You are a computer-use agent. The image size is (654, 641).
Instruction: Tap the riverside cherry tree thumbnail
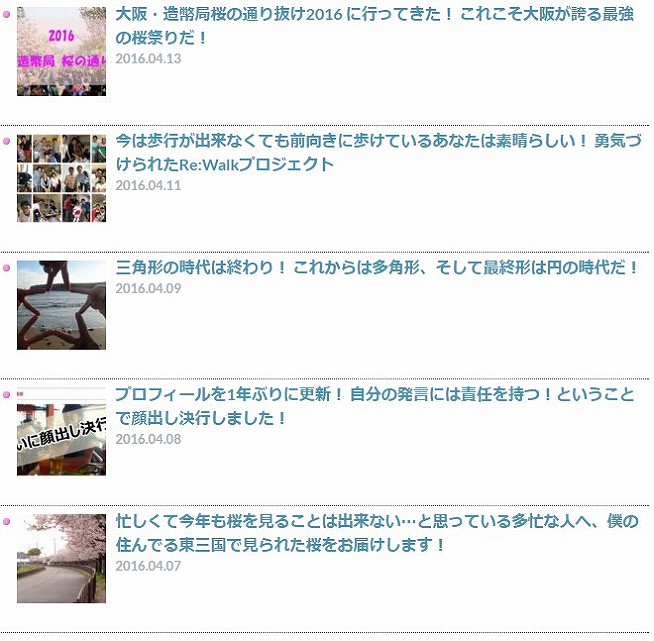tap(61, 558)
